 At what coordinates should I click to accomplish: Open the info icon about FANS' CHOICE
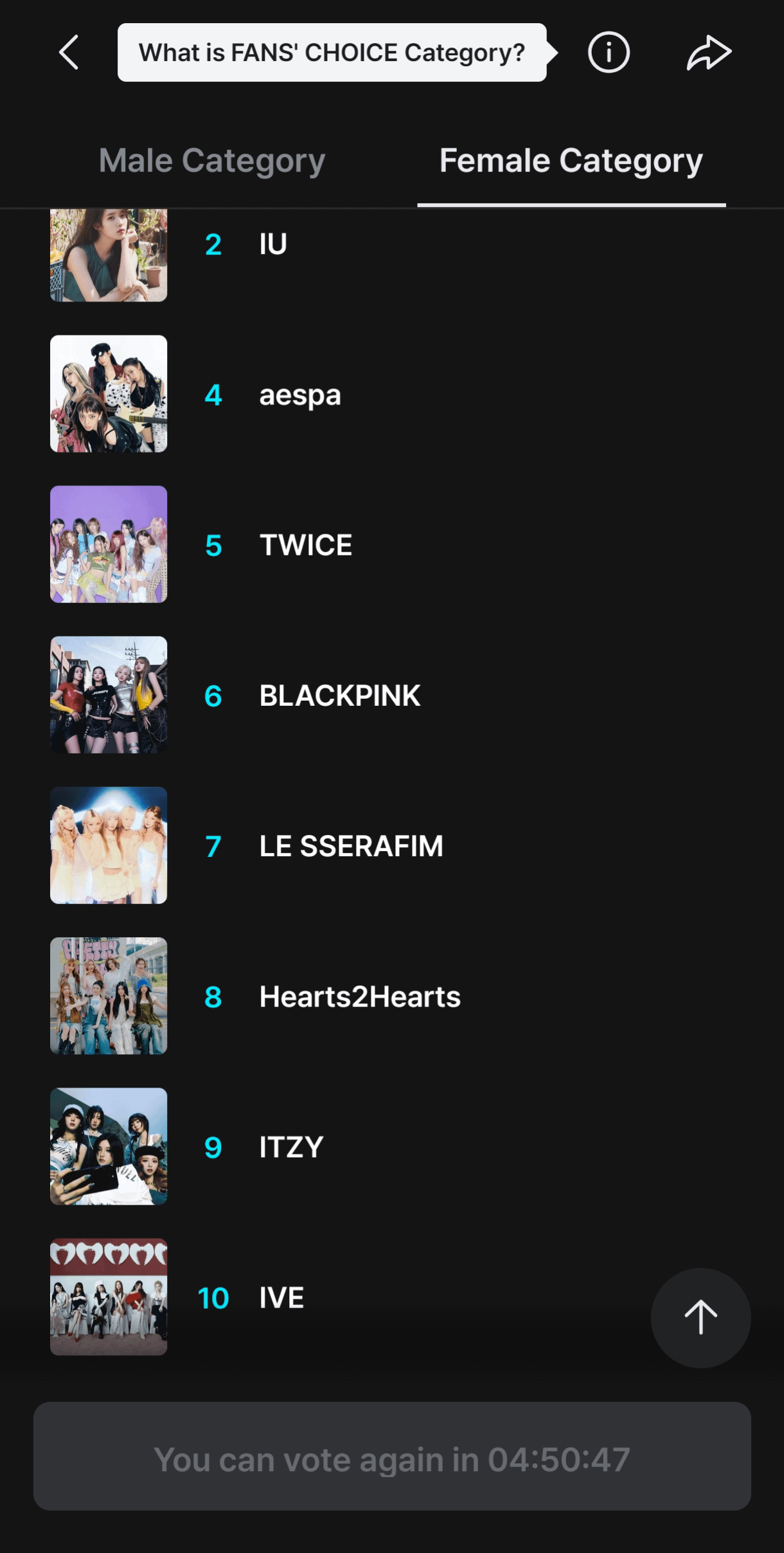coord(608,52)
